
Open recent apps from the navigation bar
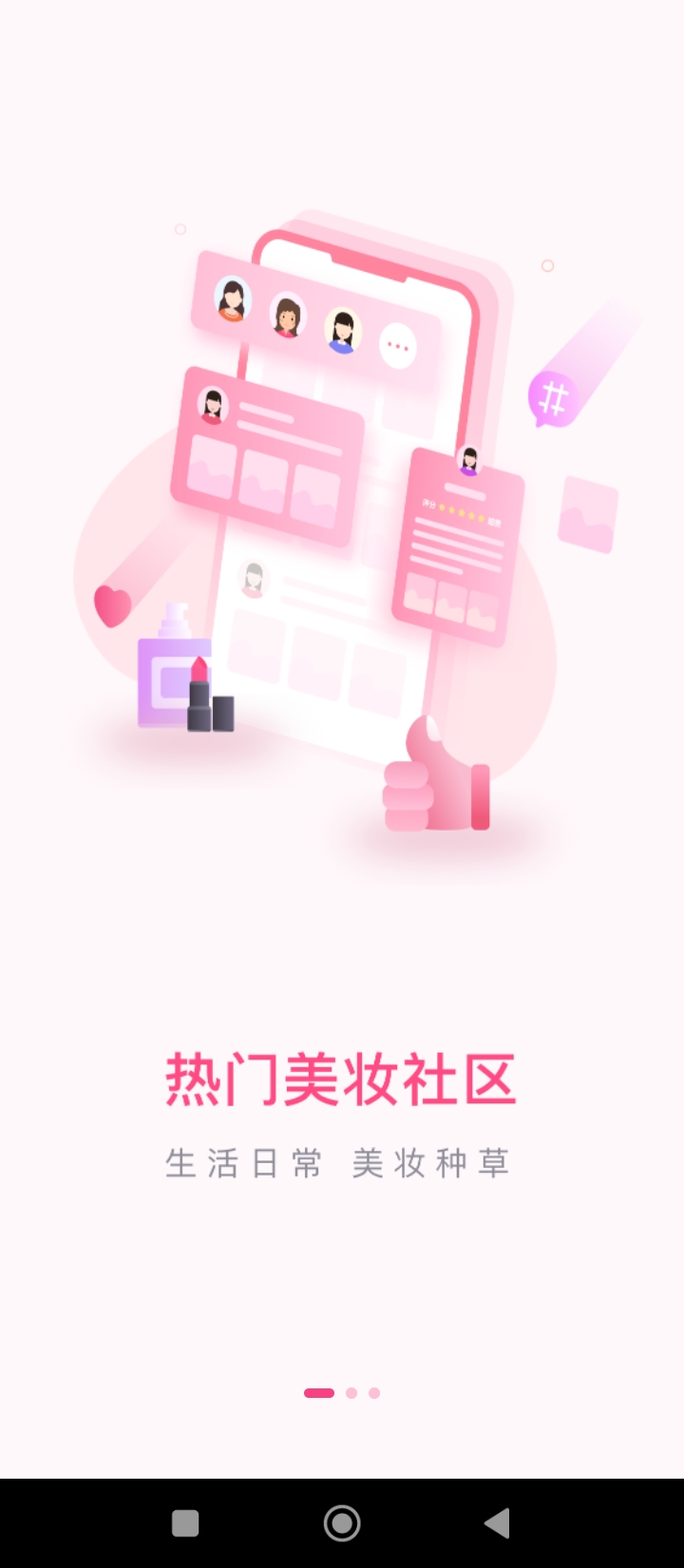pos(185,1523)
